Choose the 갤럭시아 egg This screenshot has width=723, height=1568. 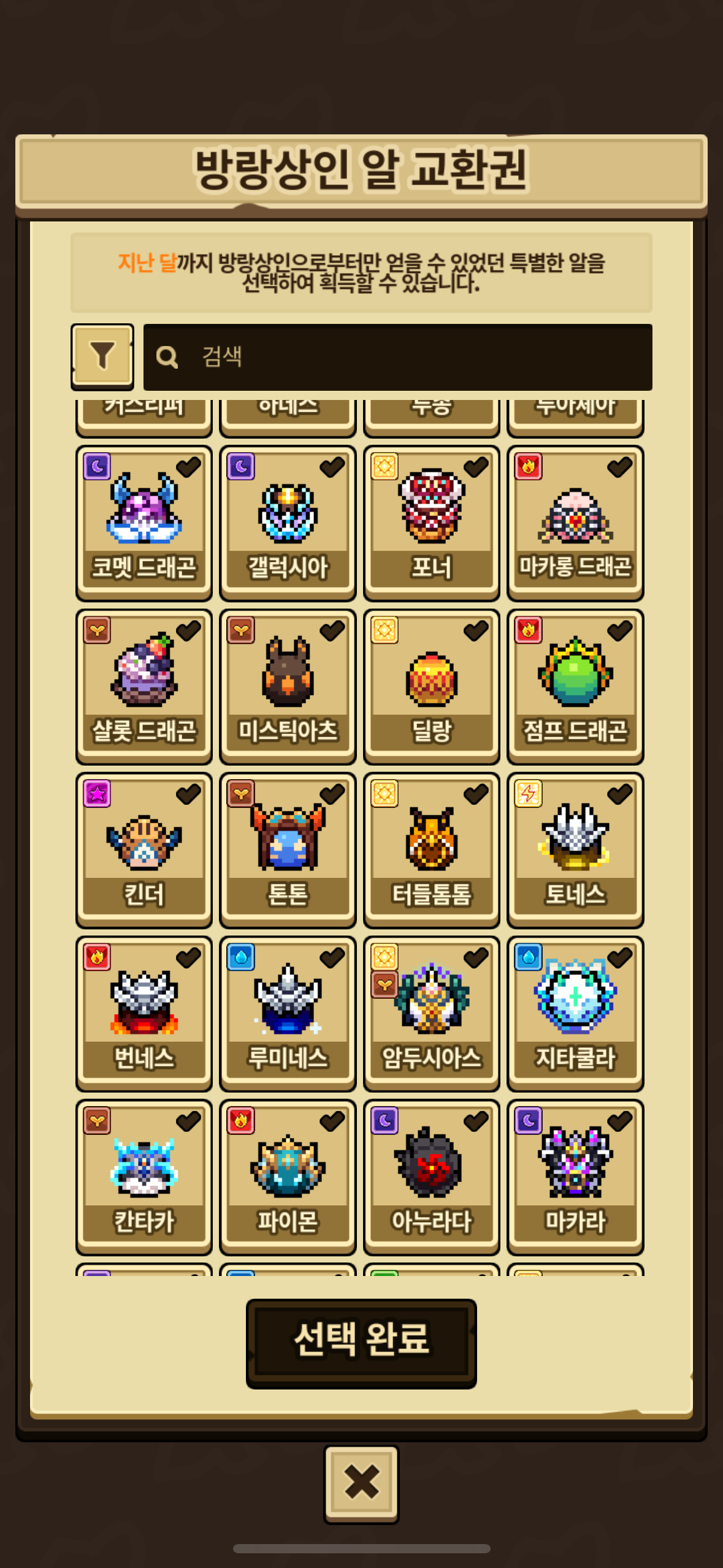[x=288, y=522]
